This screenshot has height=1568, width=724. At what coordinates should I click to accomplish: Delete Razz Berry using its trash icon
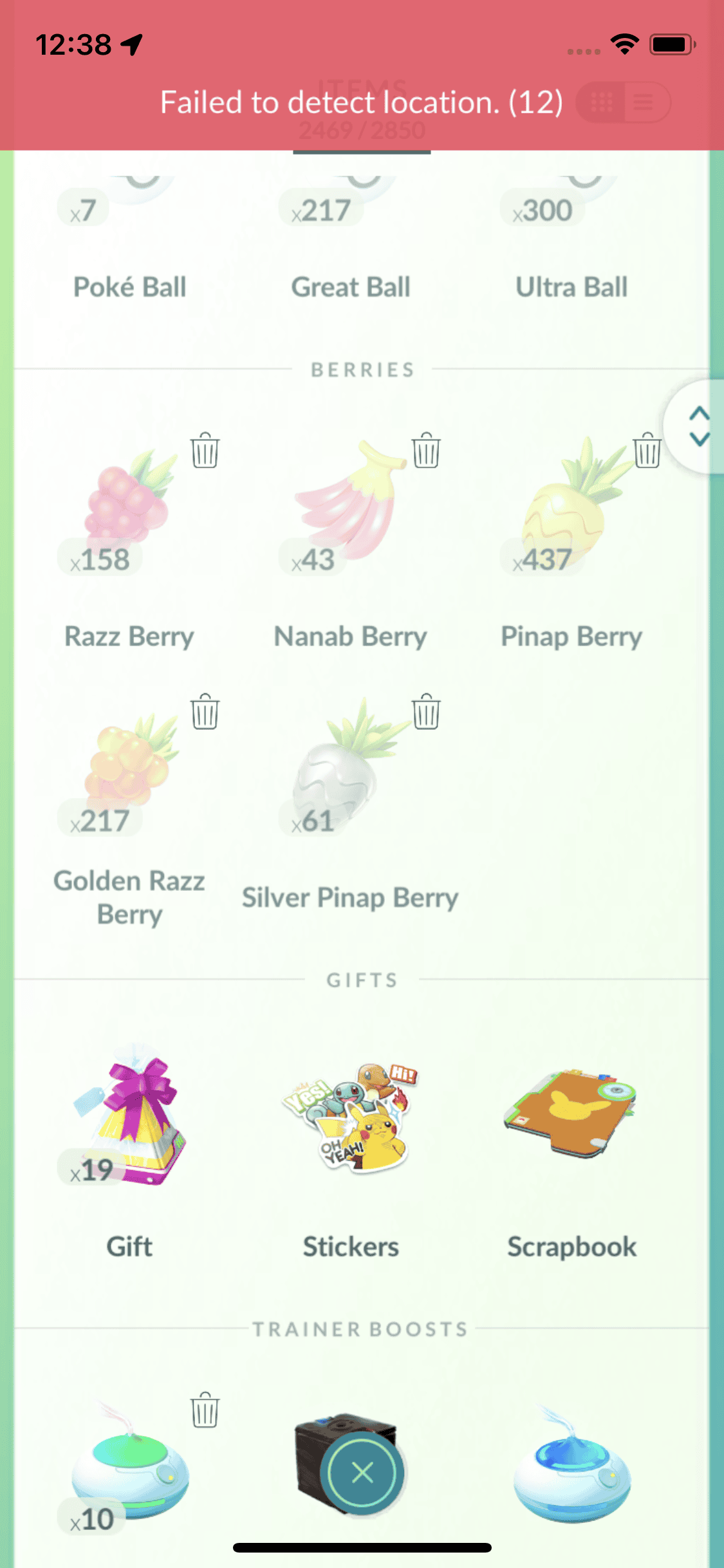pos(205,451)
